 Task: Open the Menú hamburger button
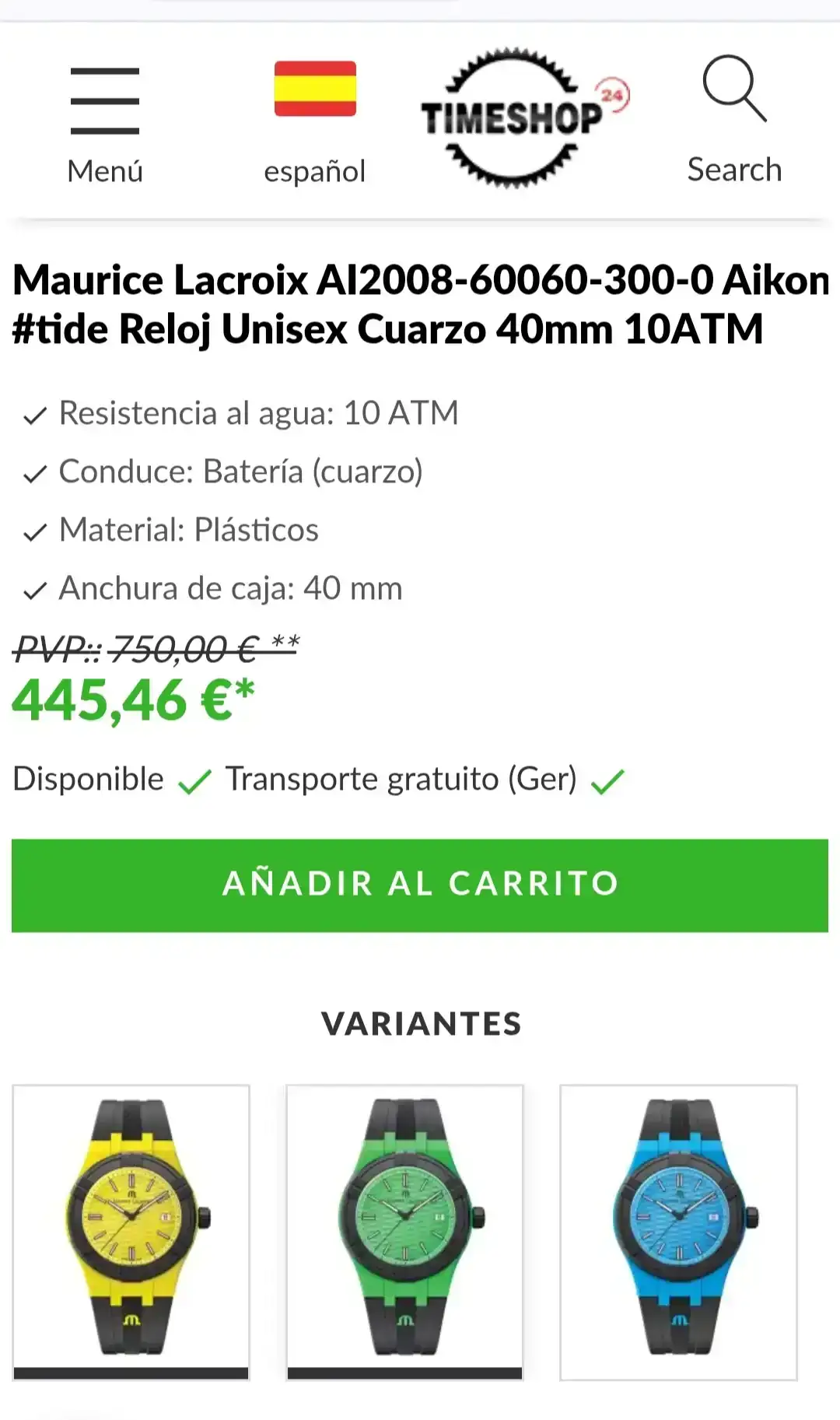pos(105,124)
